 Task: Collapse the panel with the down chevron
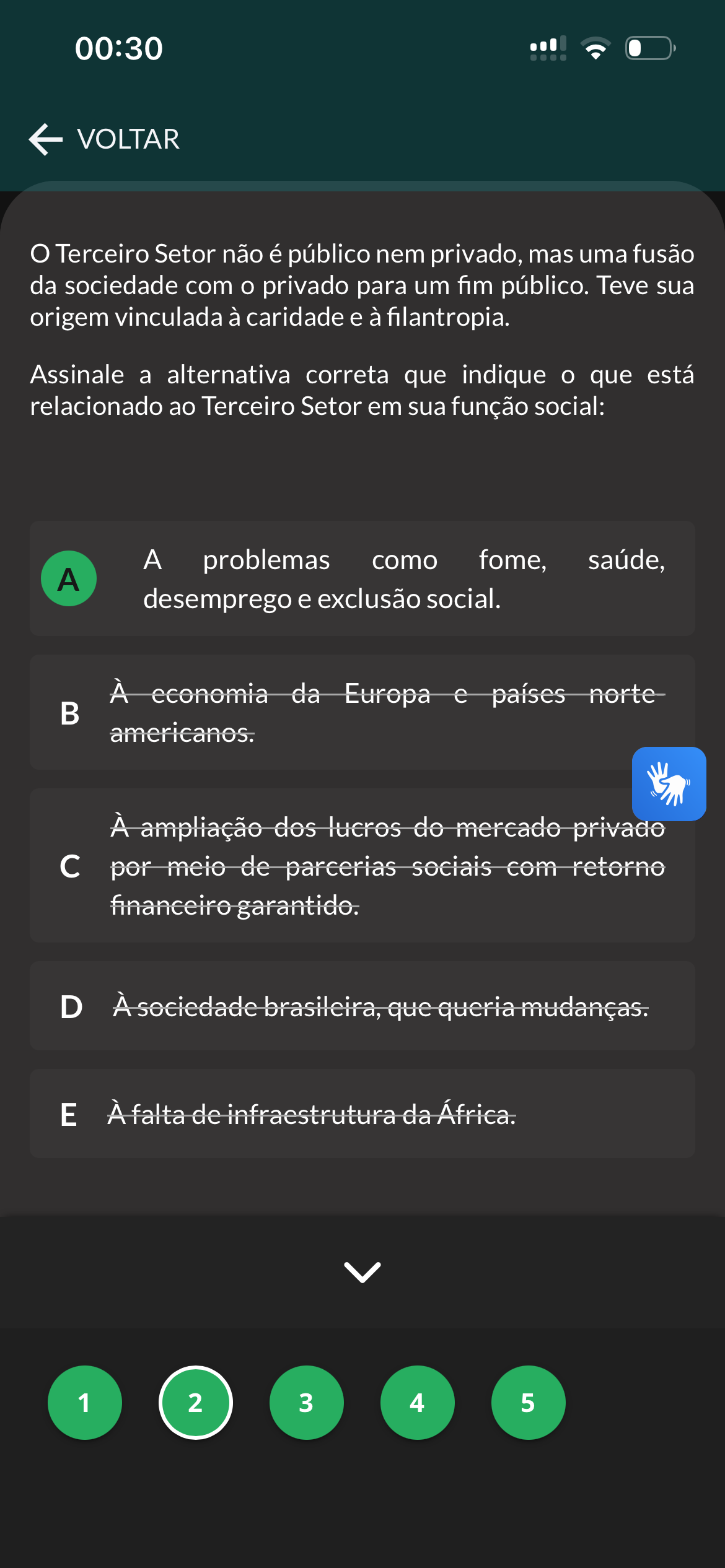362,1272
